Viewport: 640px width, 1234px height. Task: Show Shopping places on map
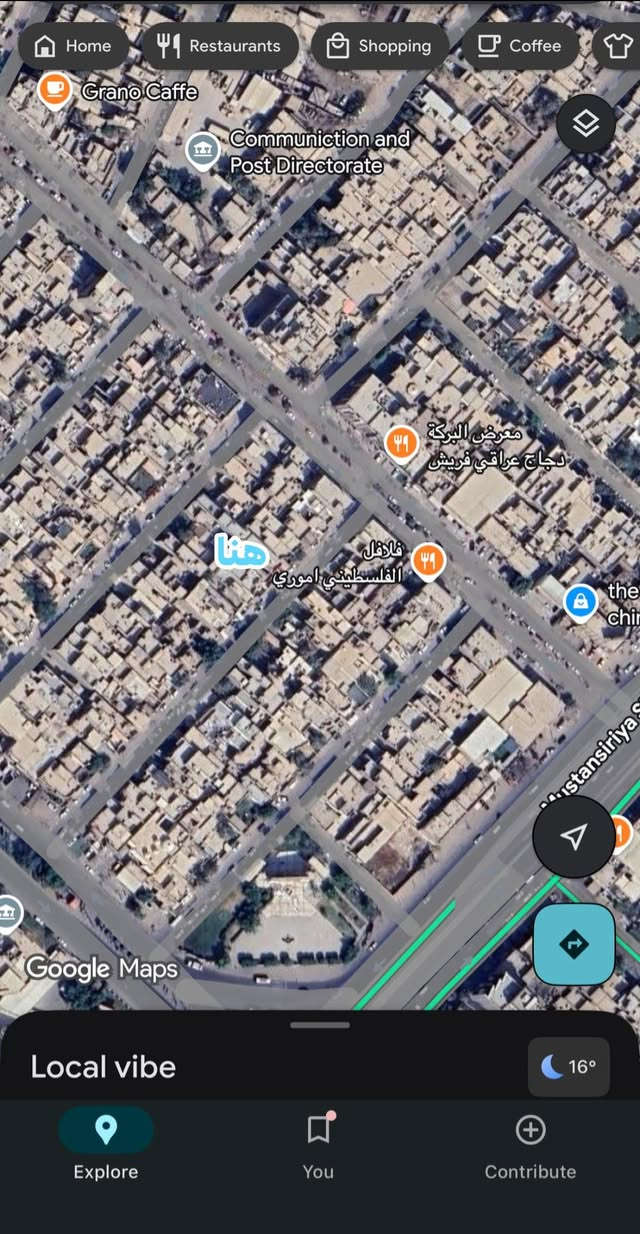[x=379, y=46]
